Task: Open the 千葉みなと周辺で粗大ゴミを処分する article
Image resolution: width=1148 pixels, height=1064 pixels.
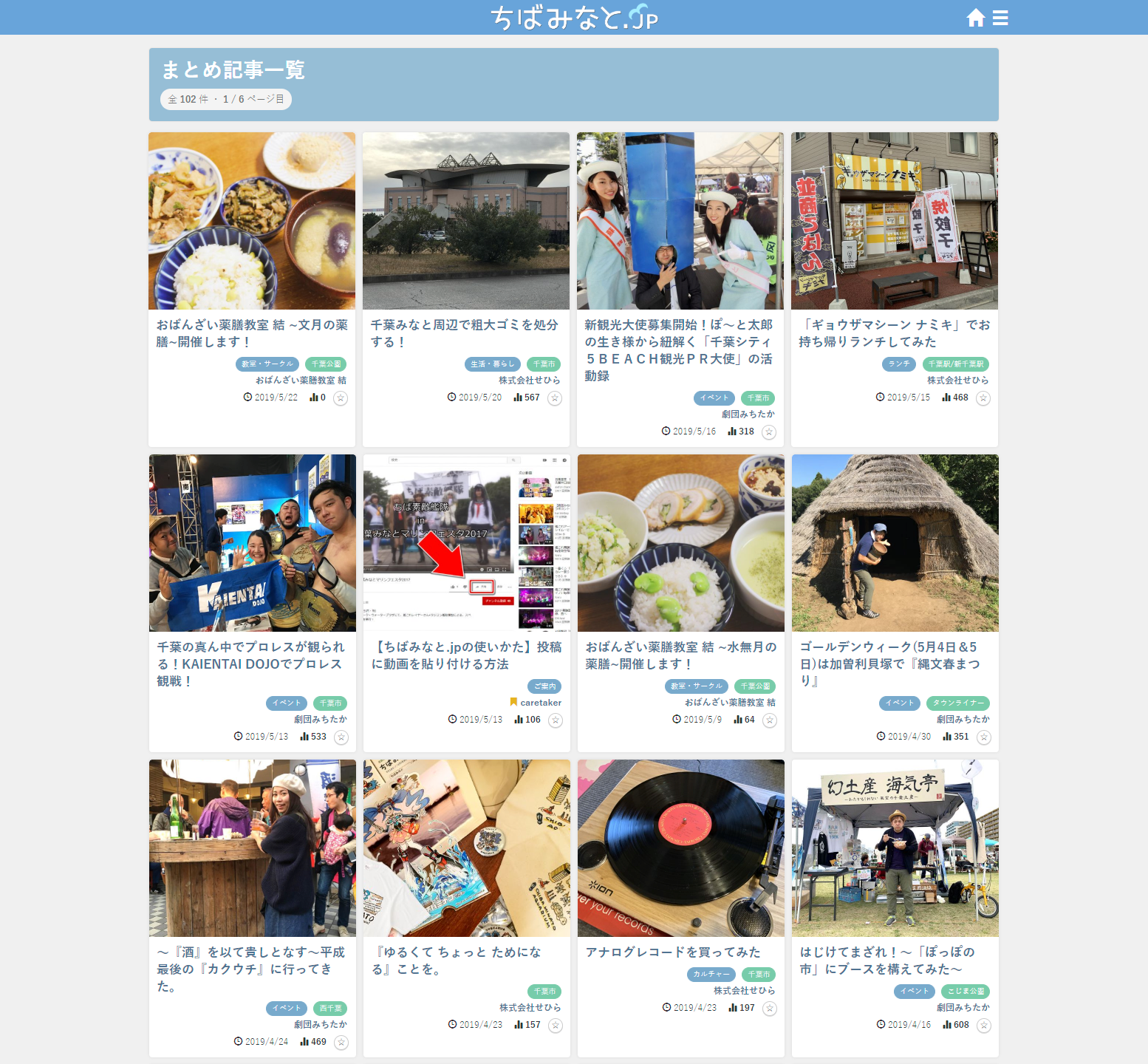Action: tap(464, 333)
